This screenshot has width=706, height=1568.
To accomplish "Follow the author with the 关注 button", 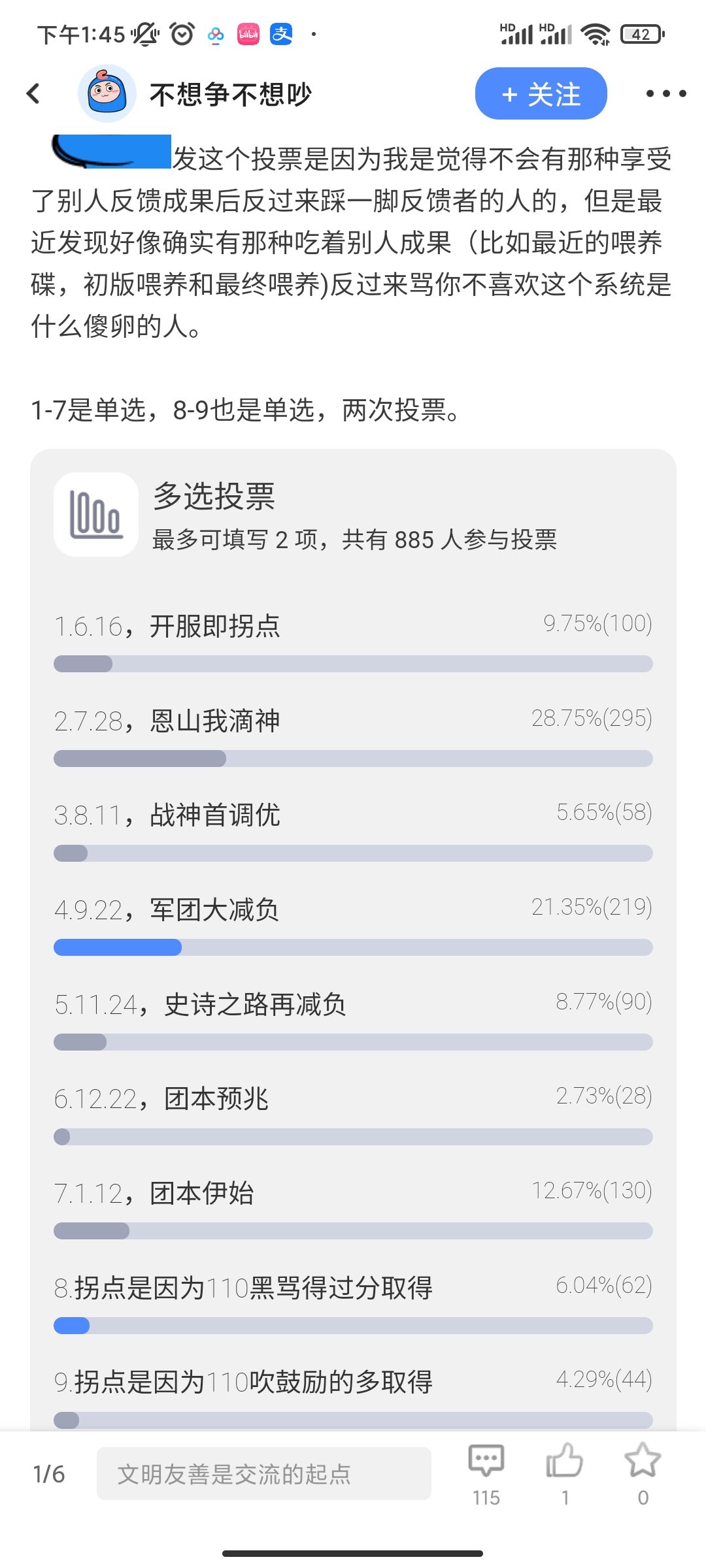I will 541,93.
